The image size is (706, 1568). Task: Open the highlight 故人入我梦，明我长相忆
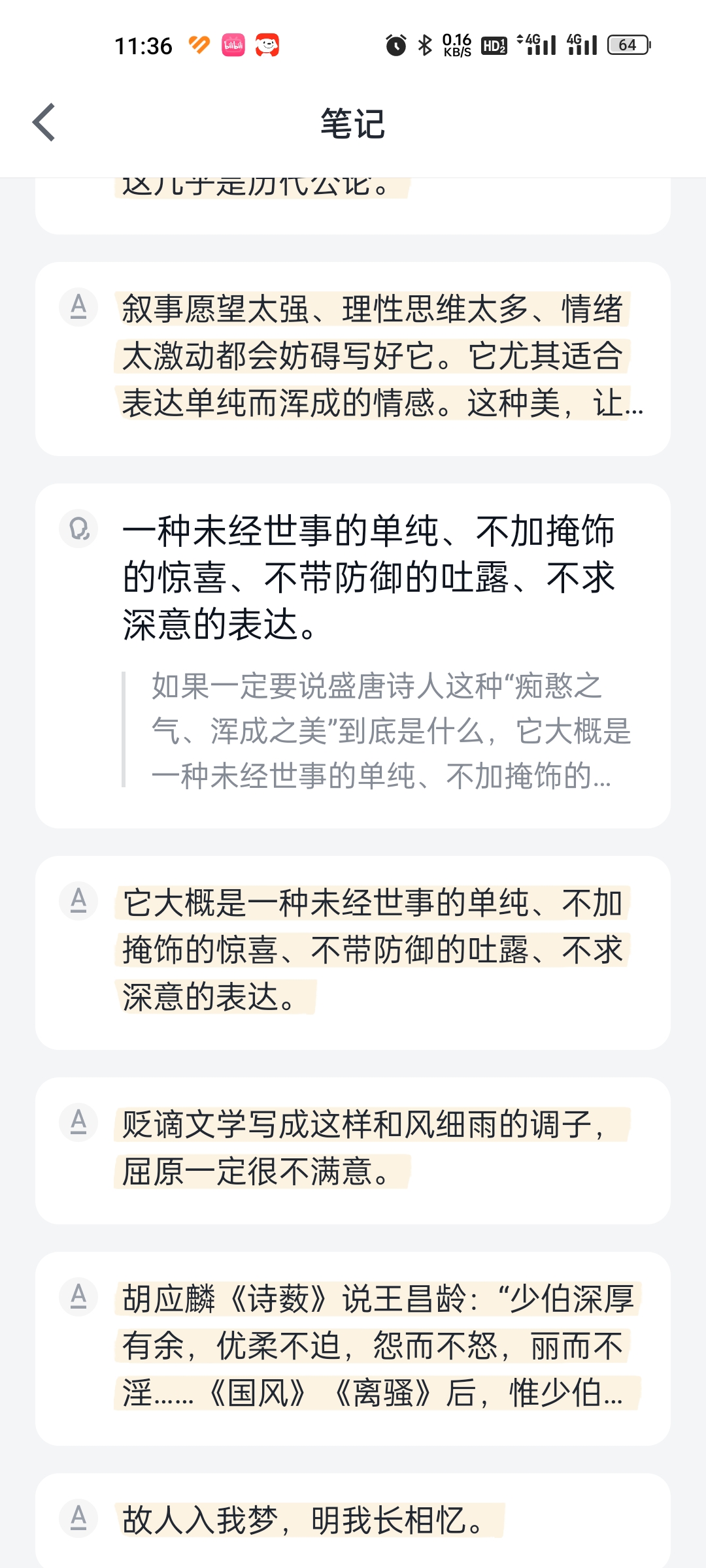[353, 1521]
